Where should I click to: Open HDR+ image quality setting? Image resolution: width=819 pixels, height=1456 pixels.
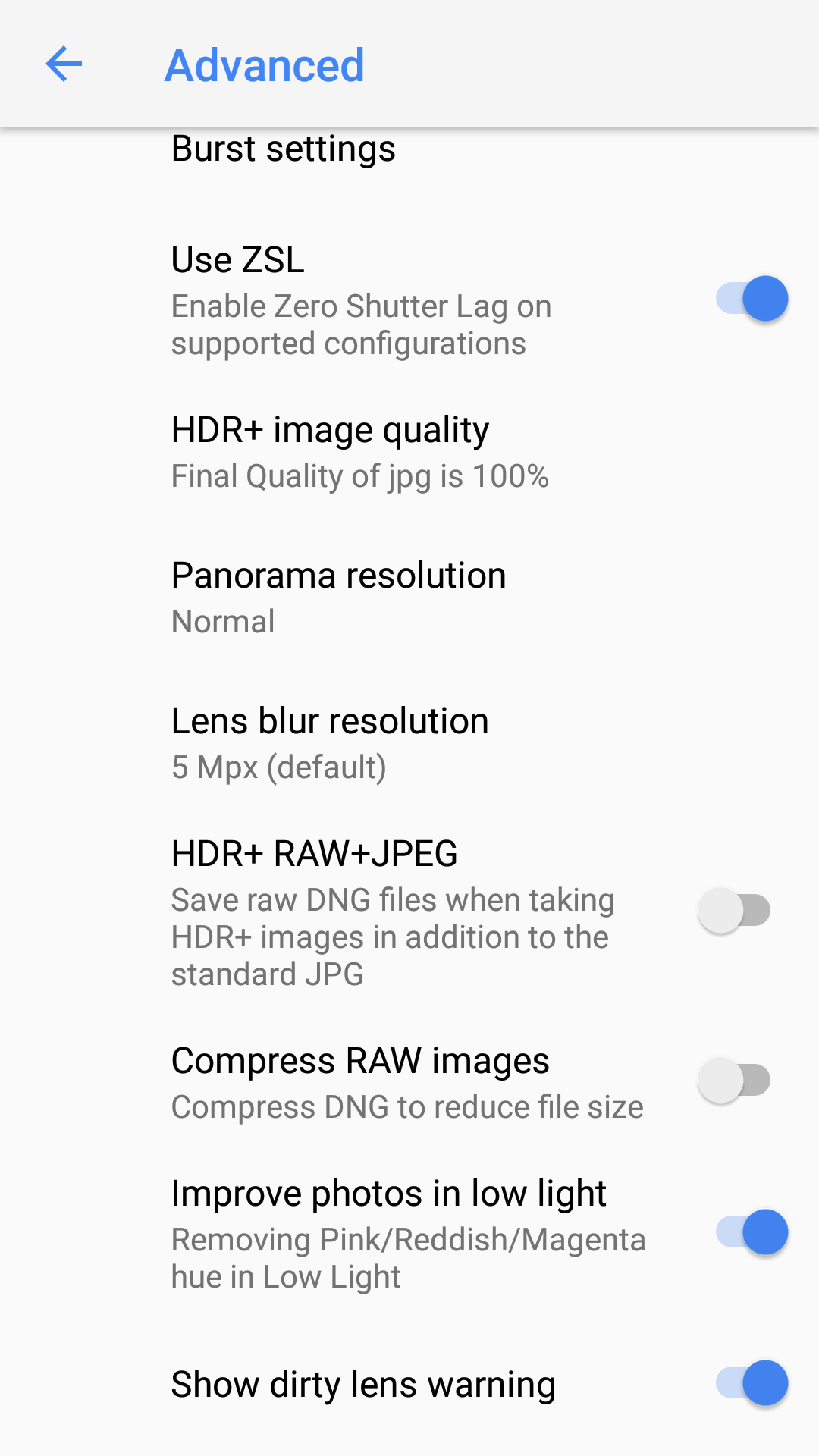tap(409, 453)
